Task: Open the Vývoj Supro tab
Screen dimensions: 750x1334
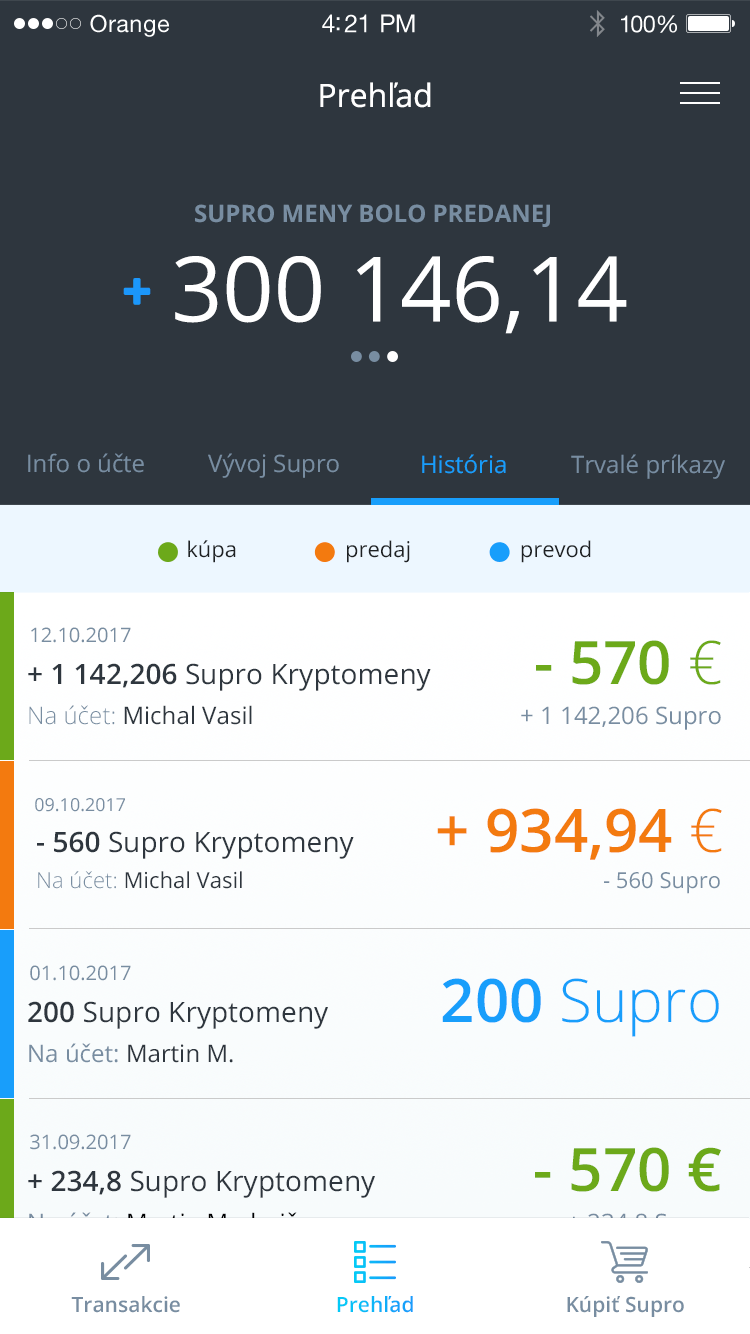Action: point(273,464)
